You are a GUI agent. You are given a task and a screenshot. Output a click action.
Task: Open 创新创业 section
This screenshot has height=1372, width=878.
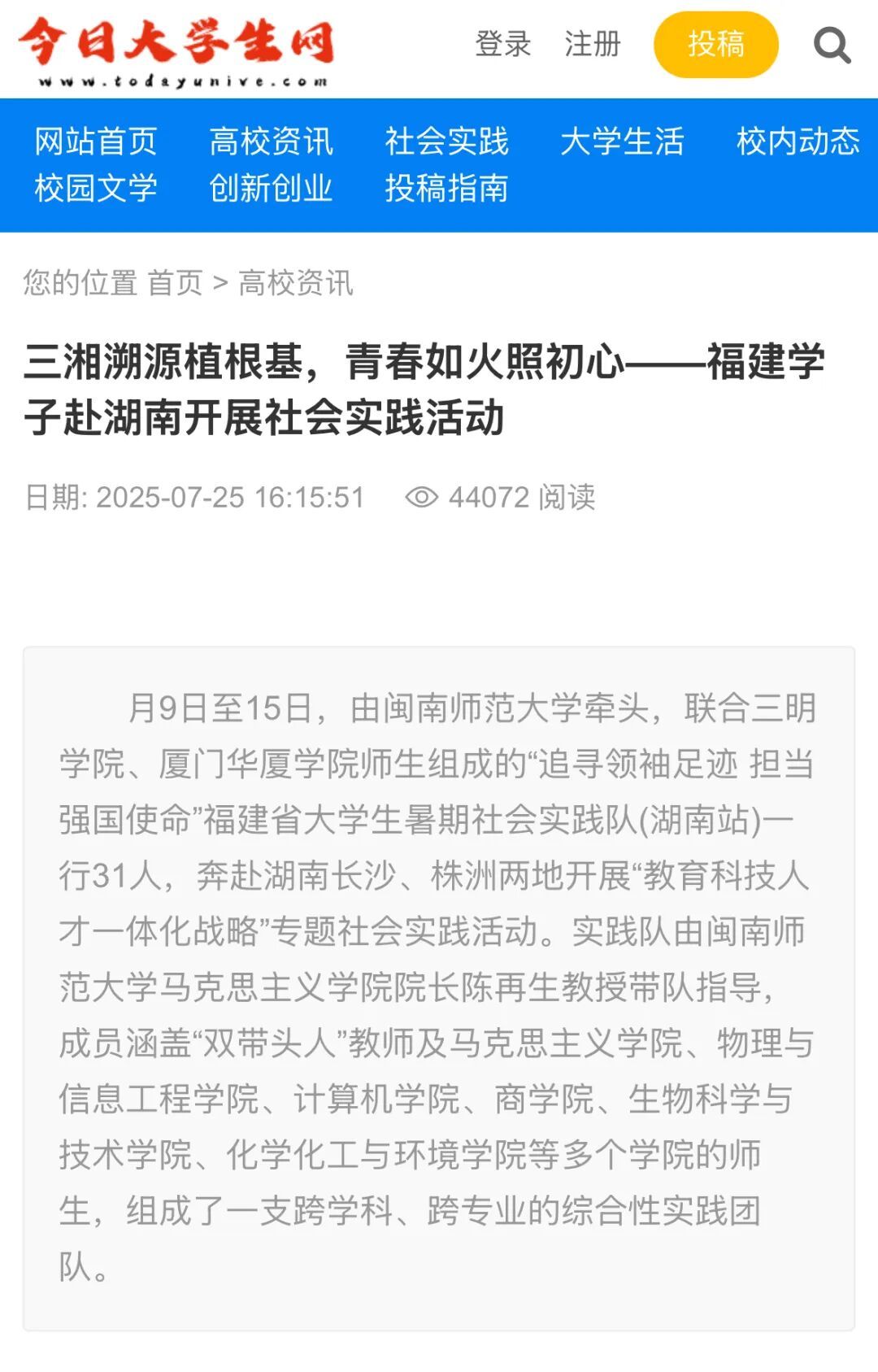point(271,189)
